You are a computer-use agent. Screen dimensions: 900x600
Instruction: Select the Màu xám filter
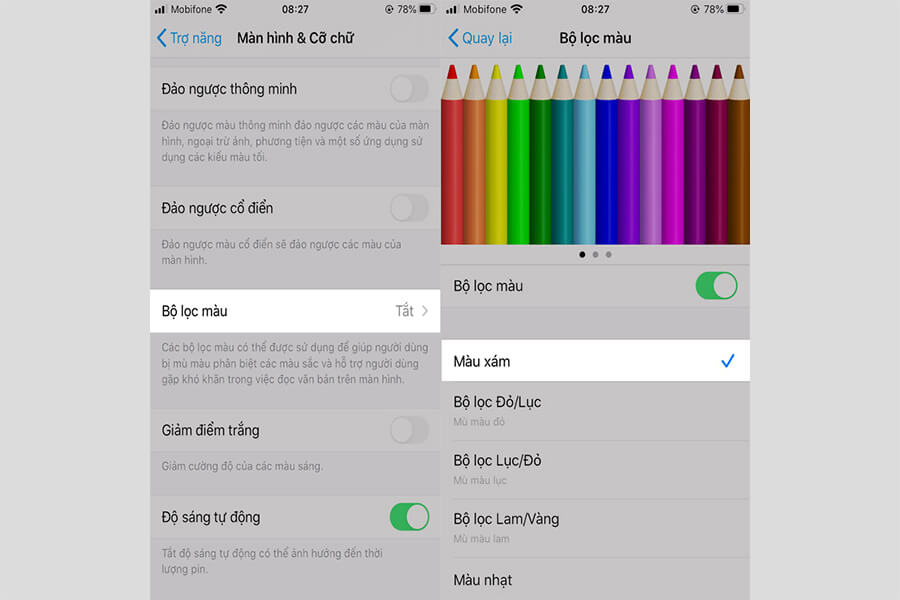click(x=595, y=361)
